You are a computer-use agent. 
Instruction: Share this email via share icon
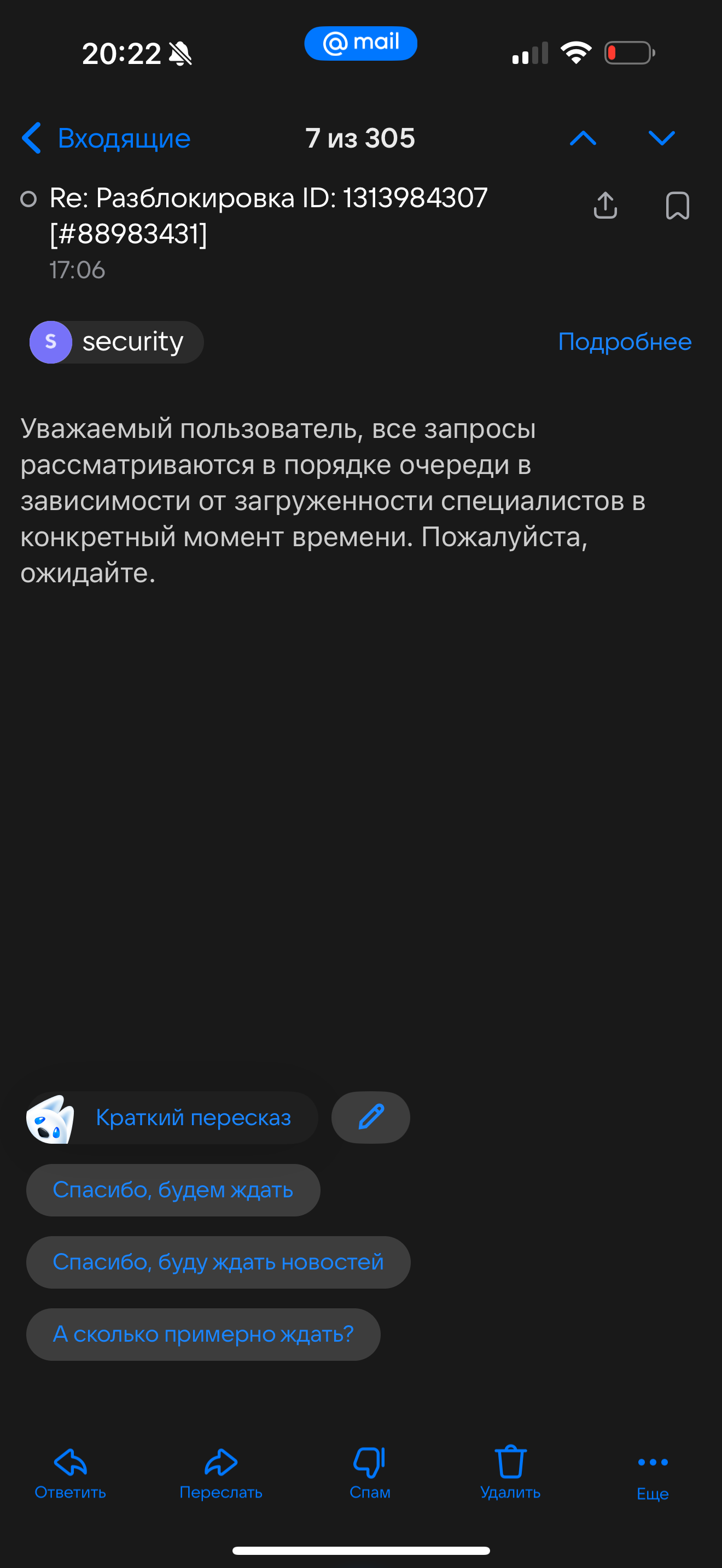tap(605, 205)
